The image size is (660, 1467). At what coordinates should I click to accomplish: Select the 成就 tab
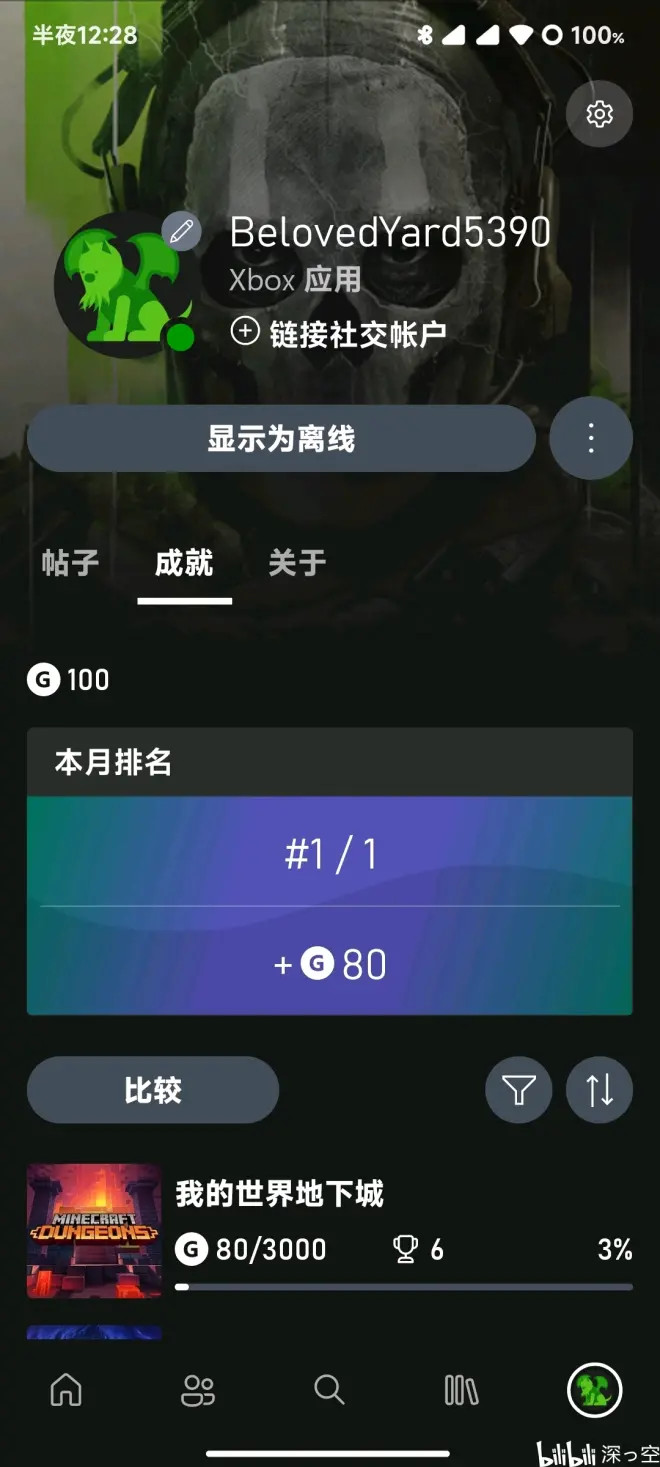pos(184,563)
